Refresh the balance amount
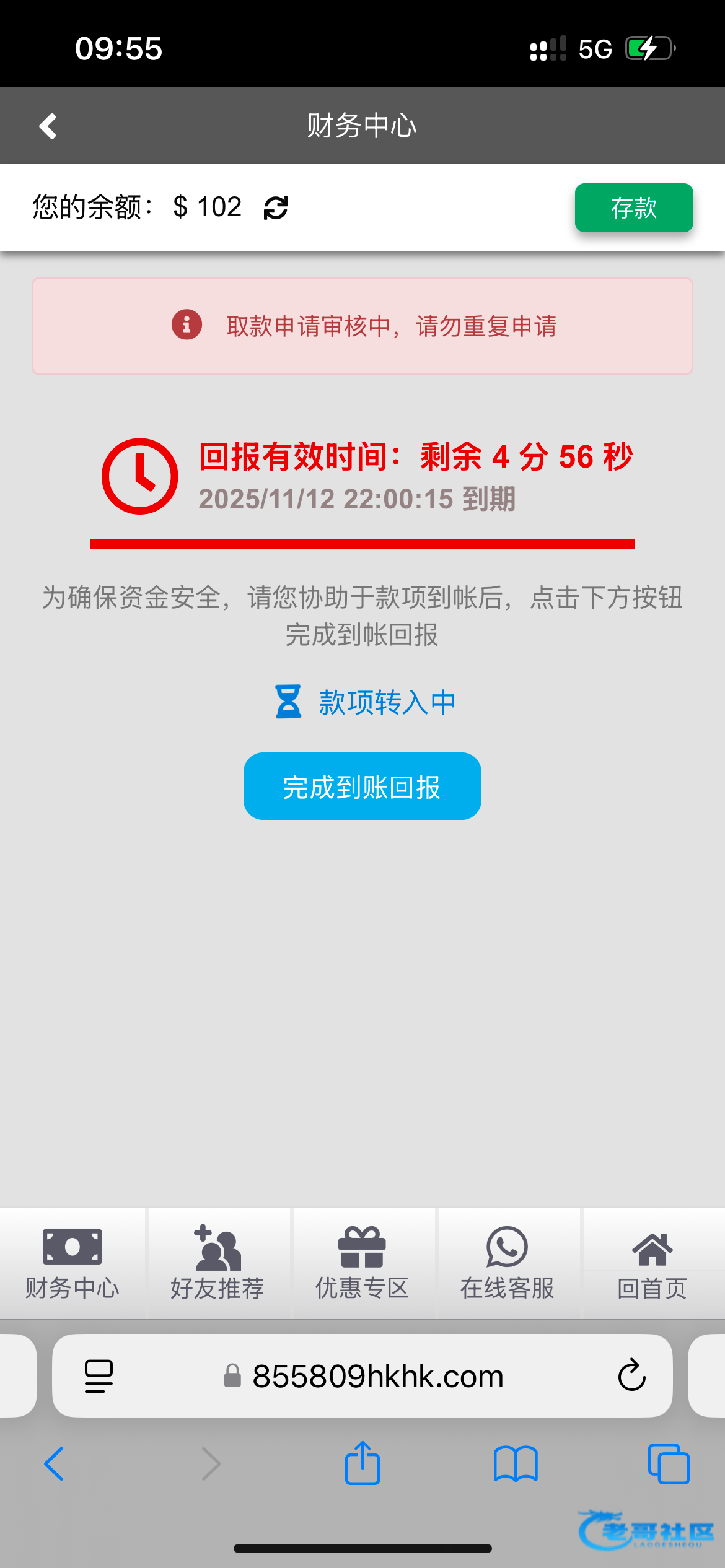 pyautogui.click(x=276, y=207)
